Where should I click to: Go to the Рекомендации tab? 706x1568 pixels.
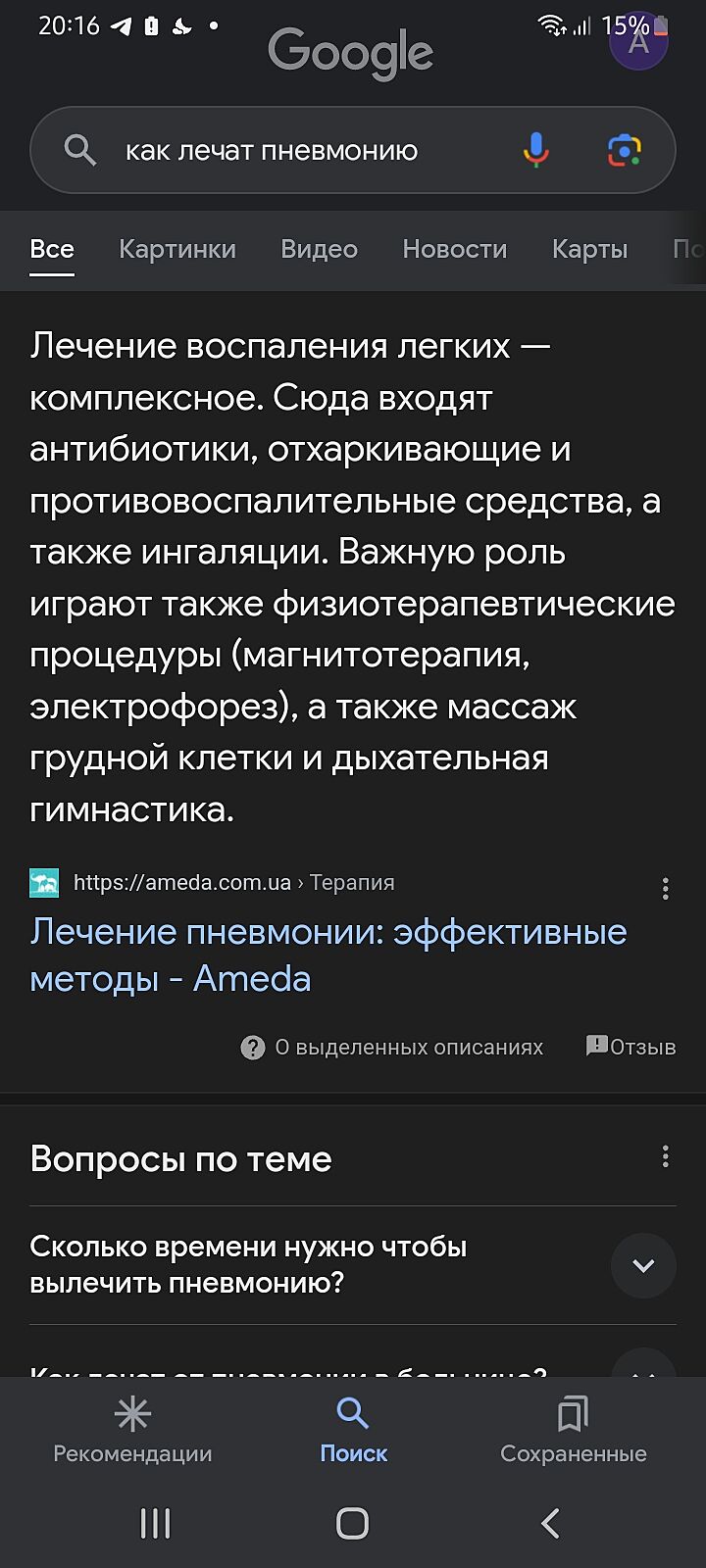coord(132,1431)
